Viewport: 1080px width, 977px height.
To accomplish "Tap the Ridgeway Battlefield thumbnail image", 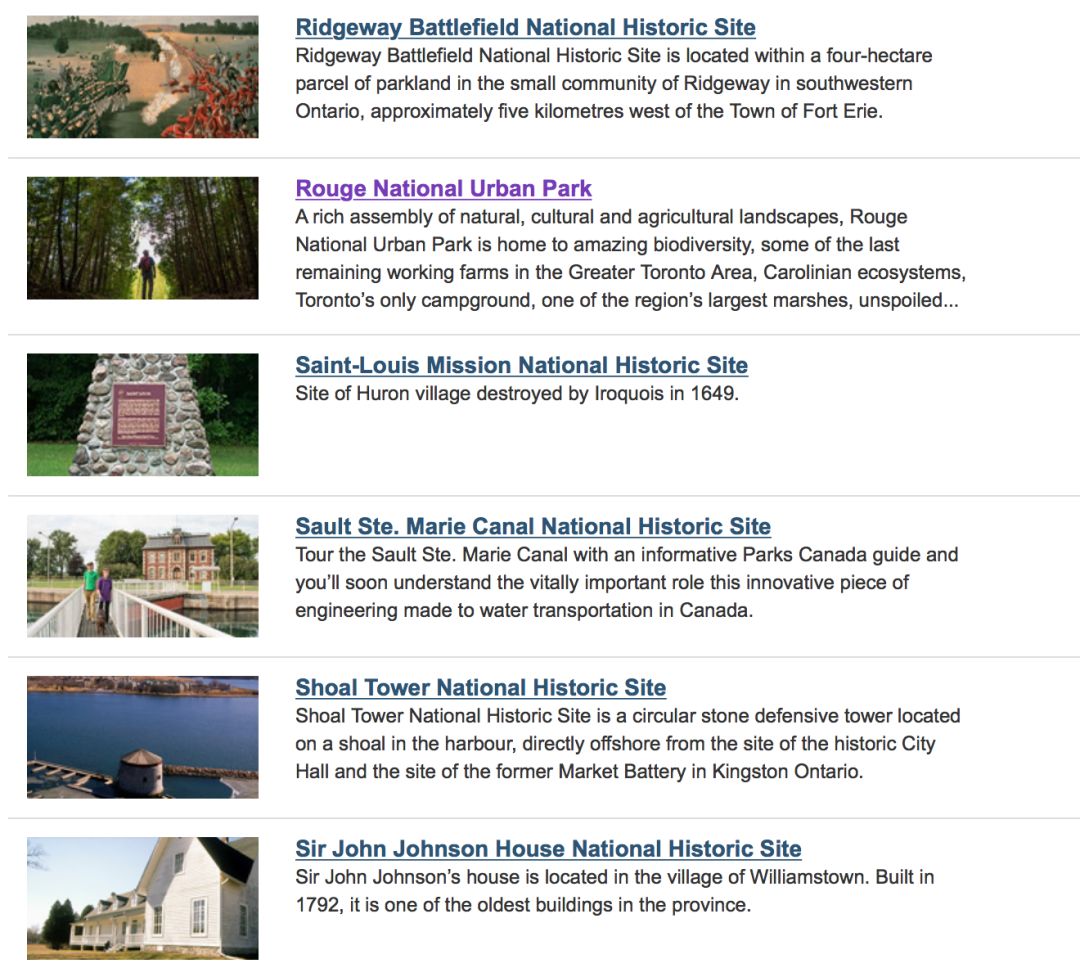I will (x=142, y=77).
